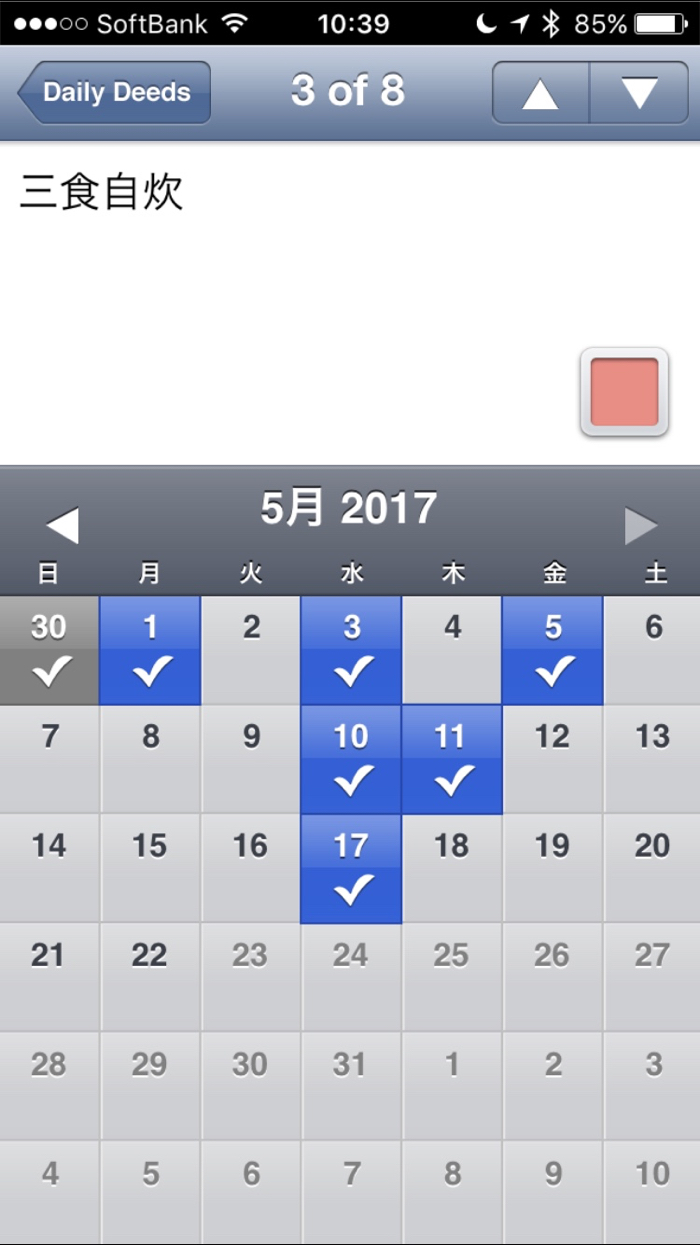Image resolution: width=700 pixels, height=1245 pixels.
Task: Select May 20 on the calendar
Action: (652, 868)
